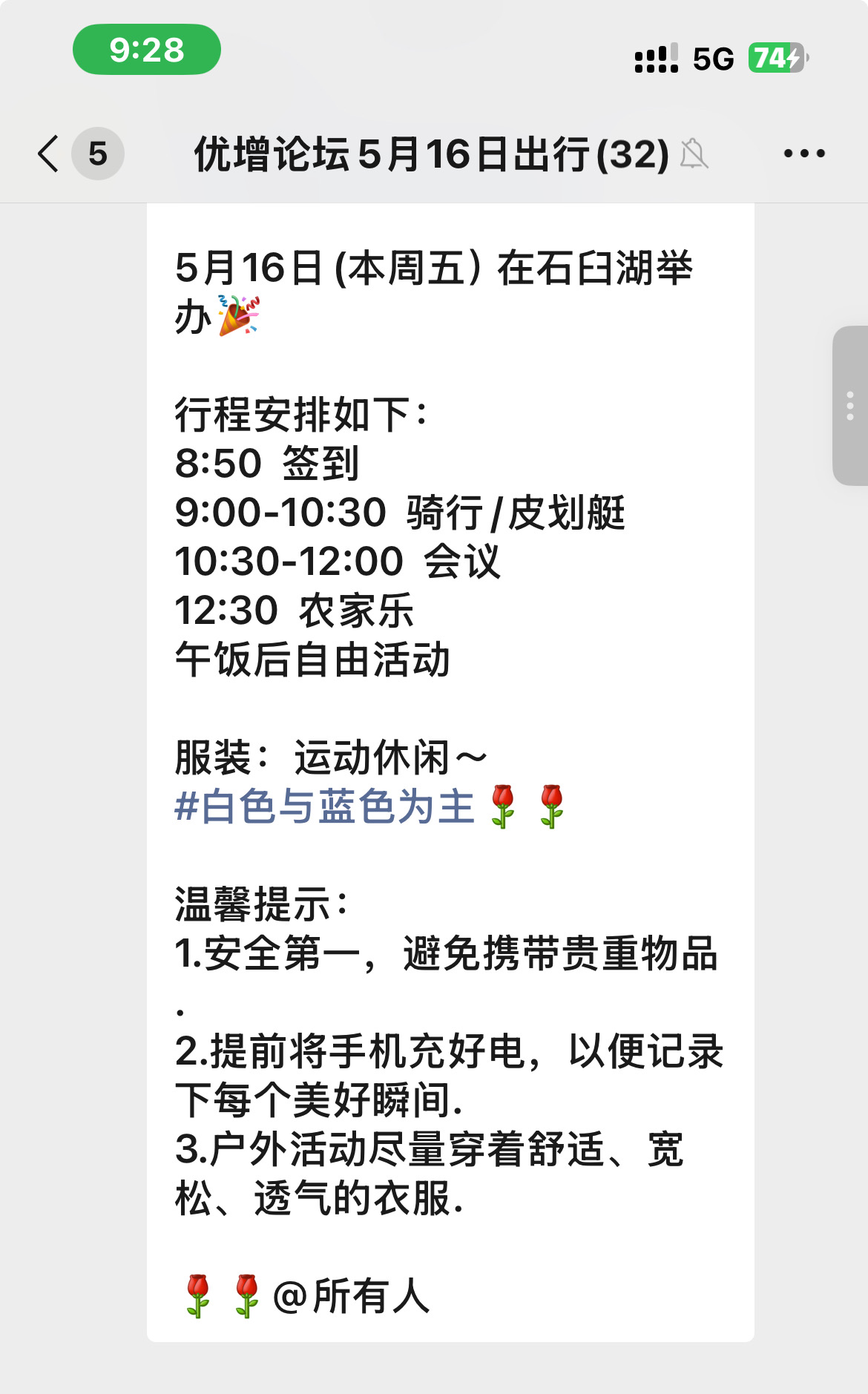868x1394 pixels.
Task: Open the #白色与蓝色为主 hashtag link
Action: [325, 806]
